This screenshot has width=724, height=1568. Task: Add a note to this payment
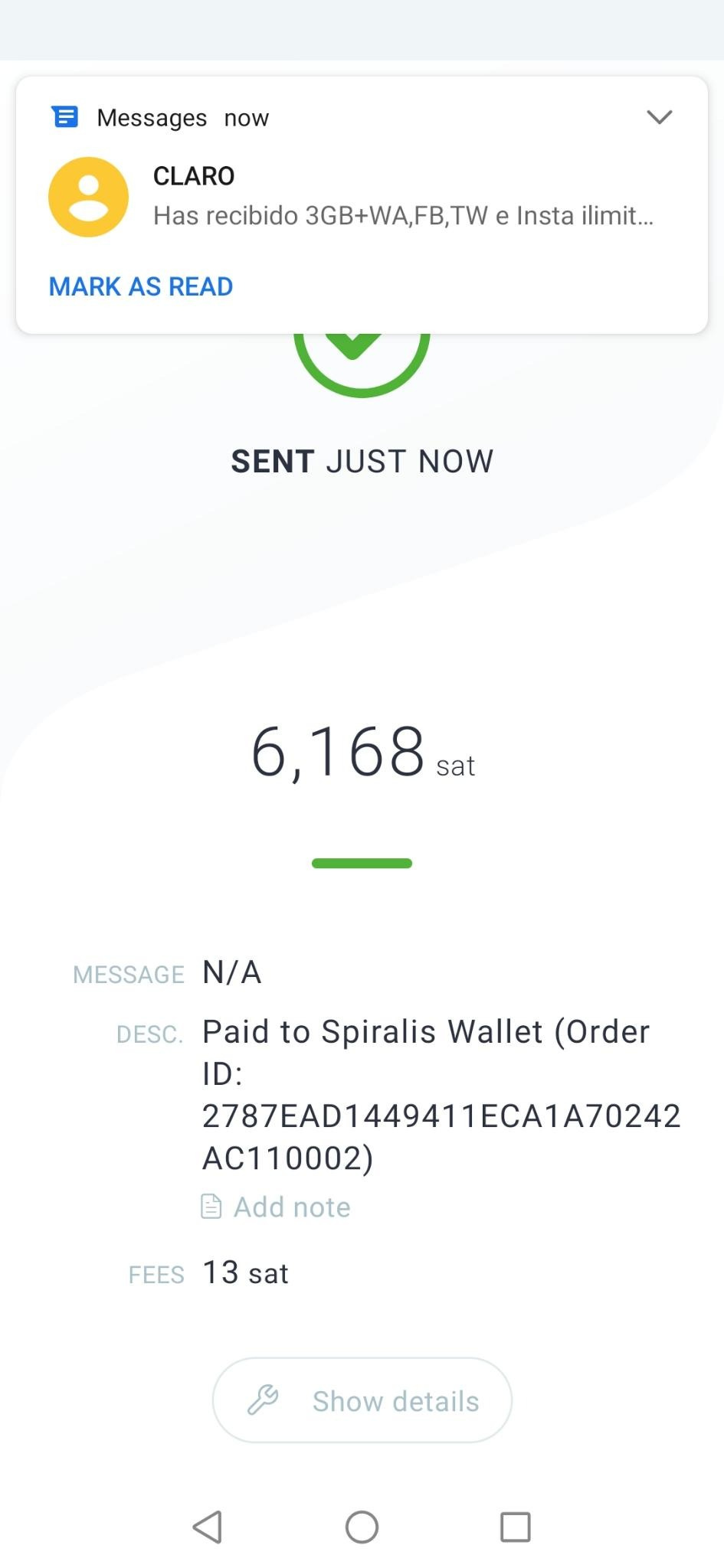pos(276,1207)
